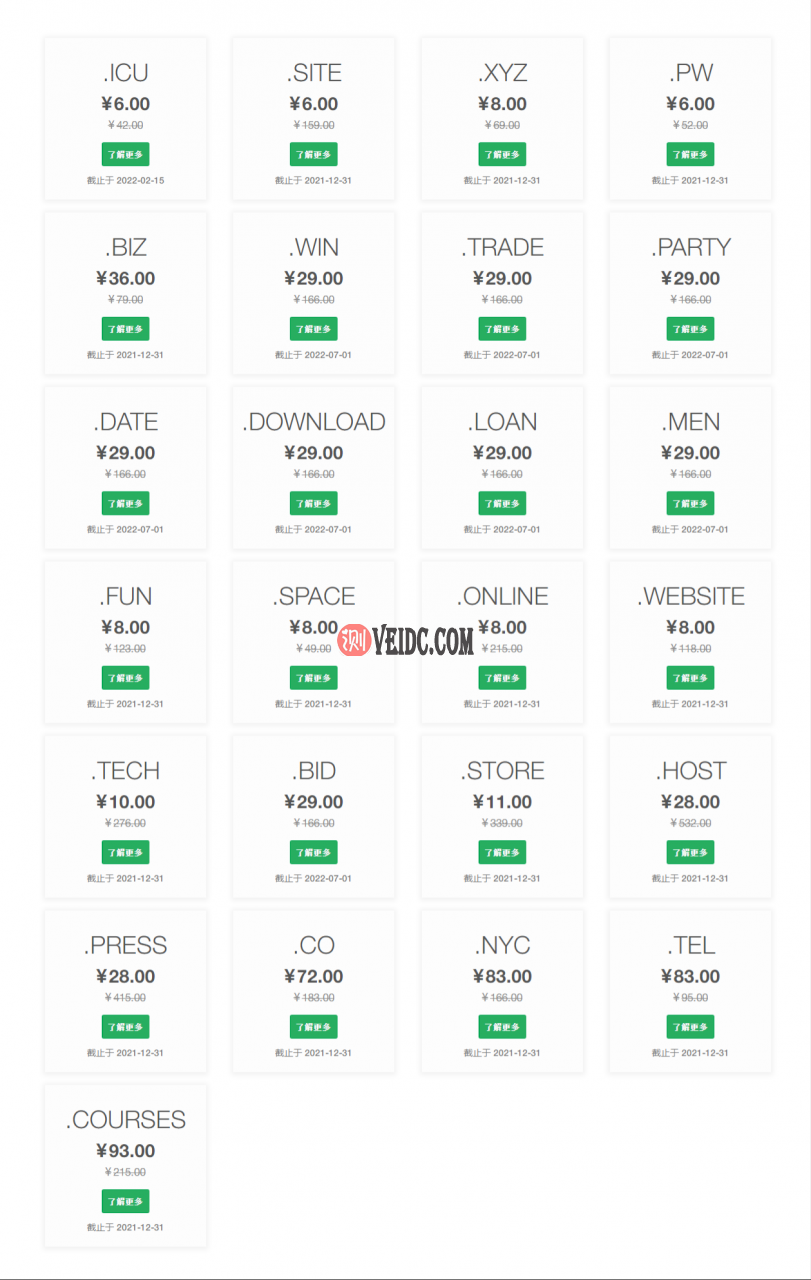Learn more about the .HOST domain

point(690,853)
